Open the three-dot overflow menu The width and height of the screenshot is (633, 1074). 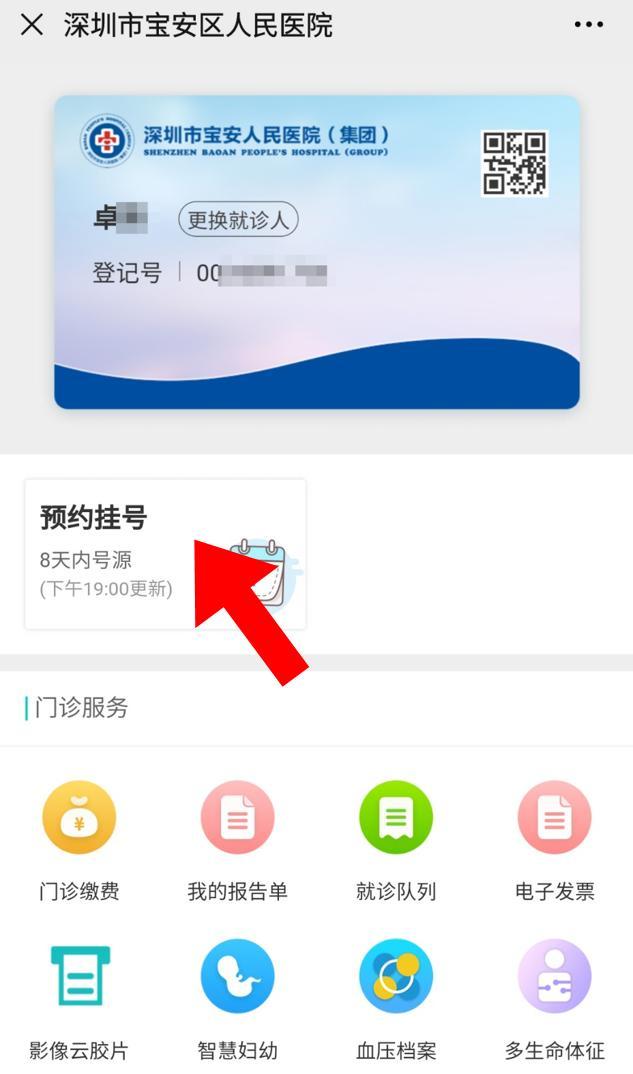[x=588, y=25]
